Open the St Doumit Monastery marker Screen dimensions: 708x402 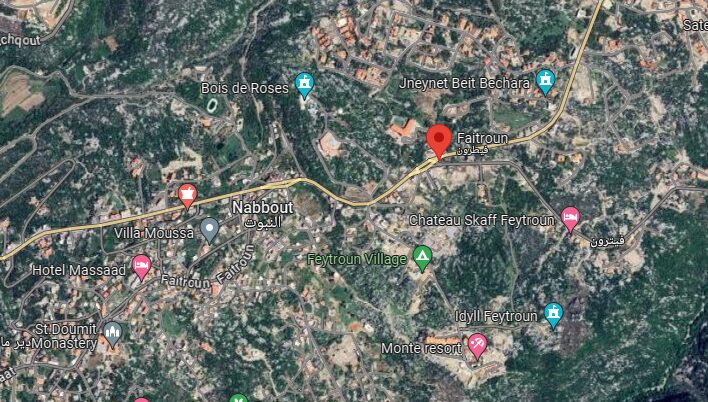point(112,333)
